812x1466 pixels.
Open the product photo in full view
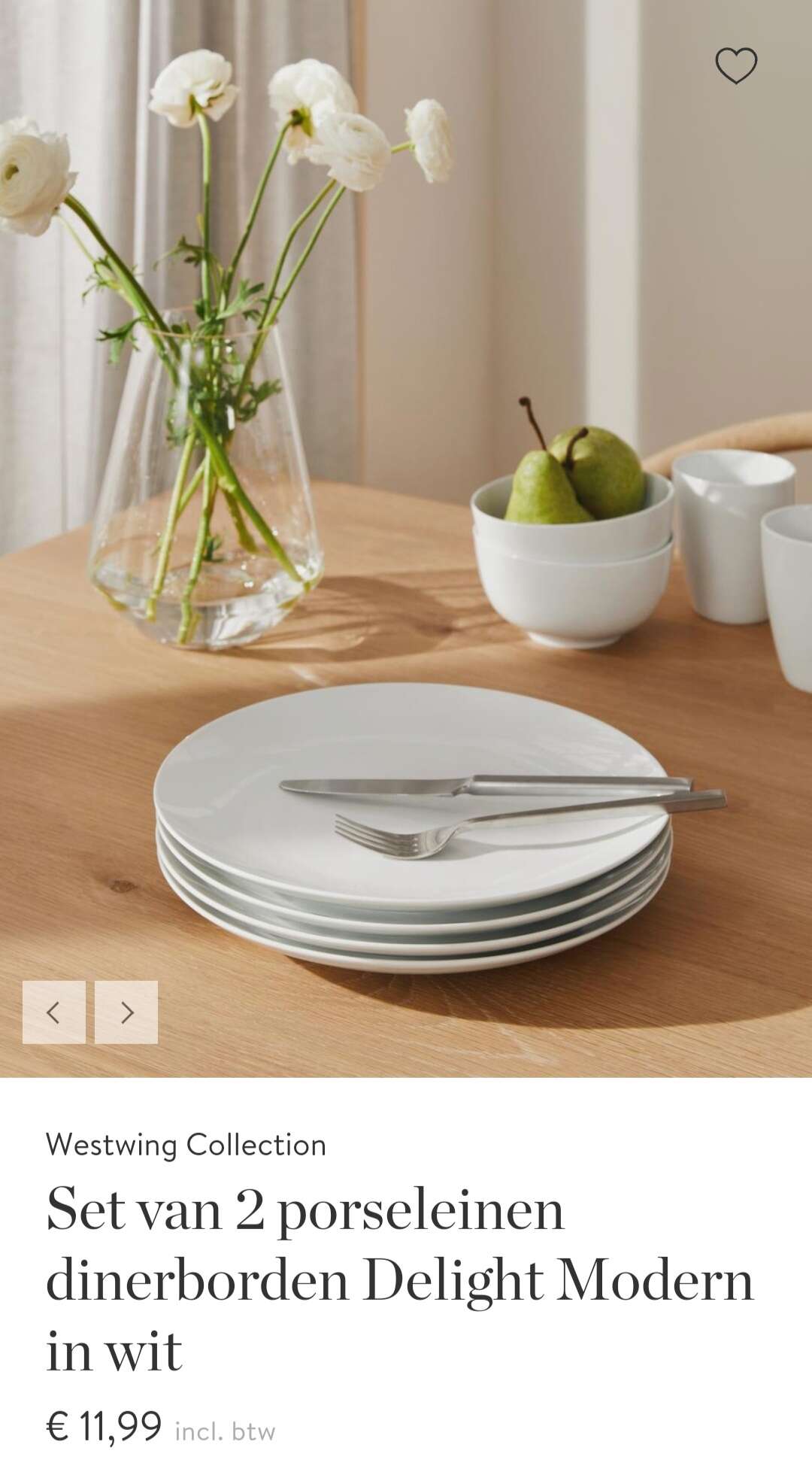pyautogui.click(x=406, y=539)
